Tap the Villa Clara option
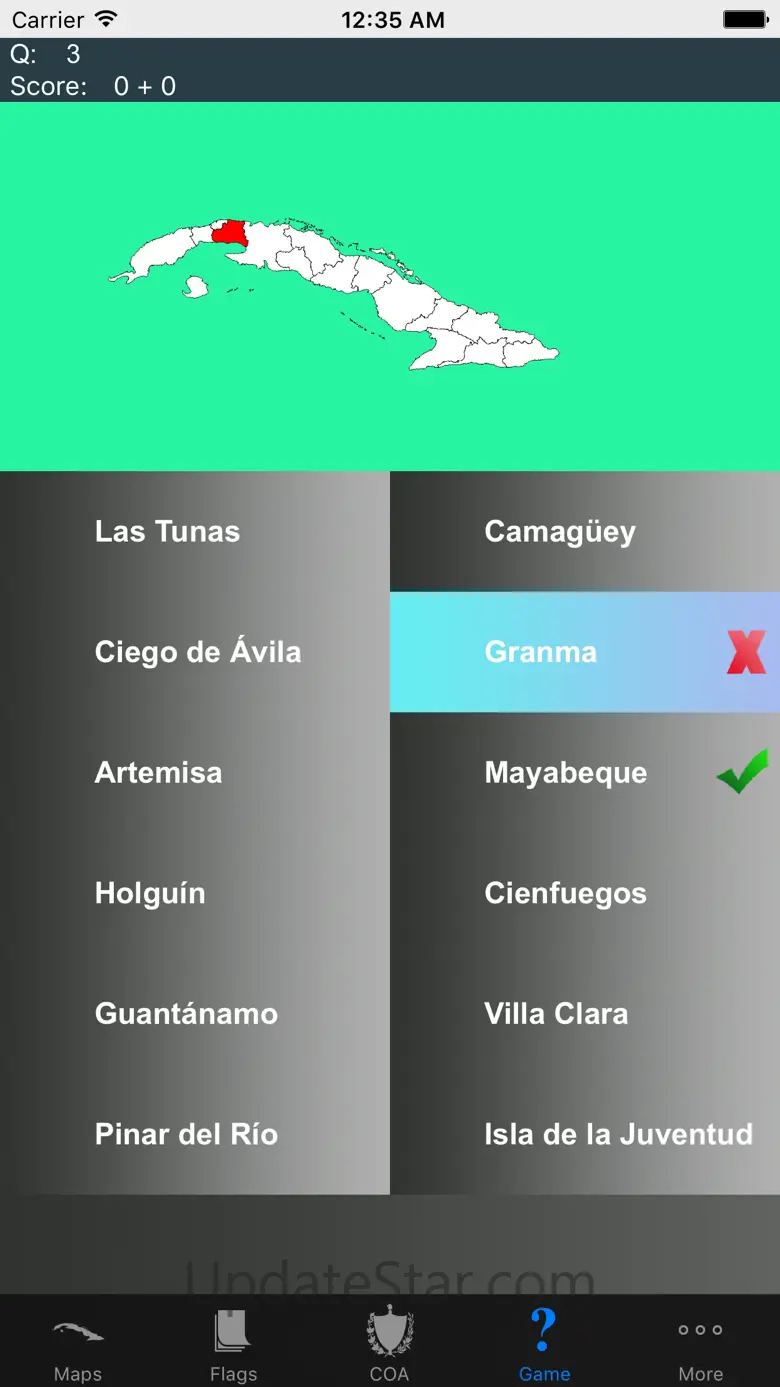Screen dimensions: 780x1387 tap(585, 1014)
